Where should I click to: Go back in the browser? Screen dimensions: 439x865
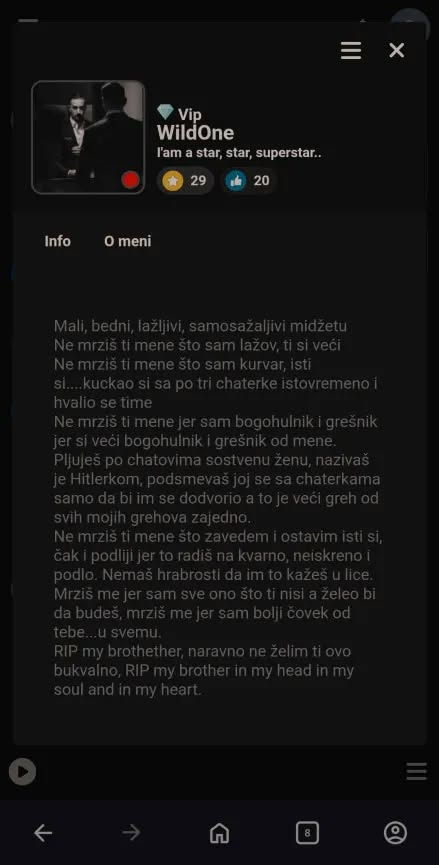point(43,832)
